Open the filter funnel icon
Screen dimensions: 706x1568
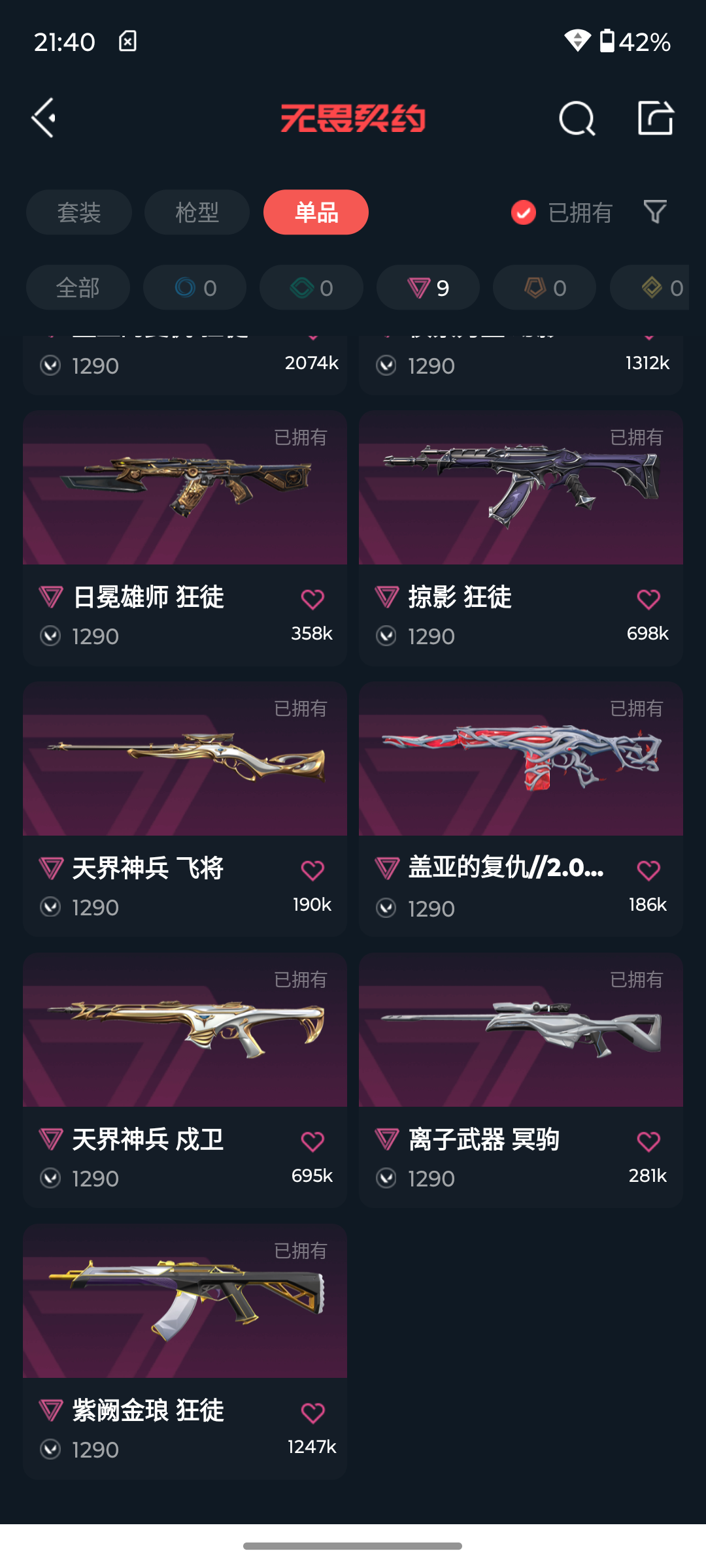(655, 212)
